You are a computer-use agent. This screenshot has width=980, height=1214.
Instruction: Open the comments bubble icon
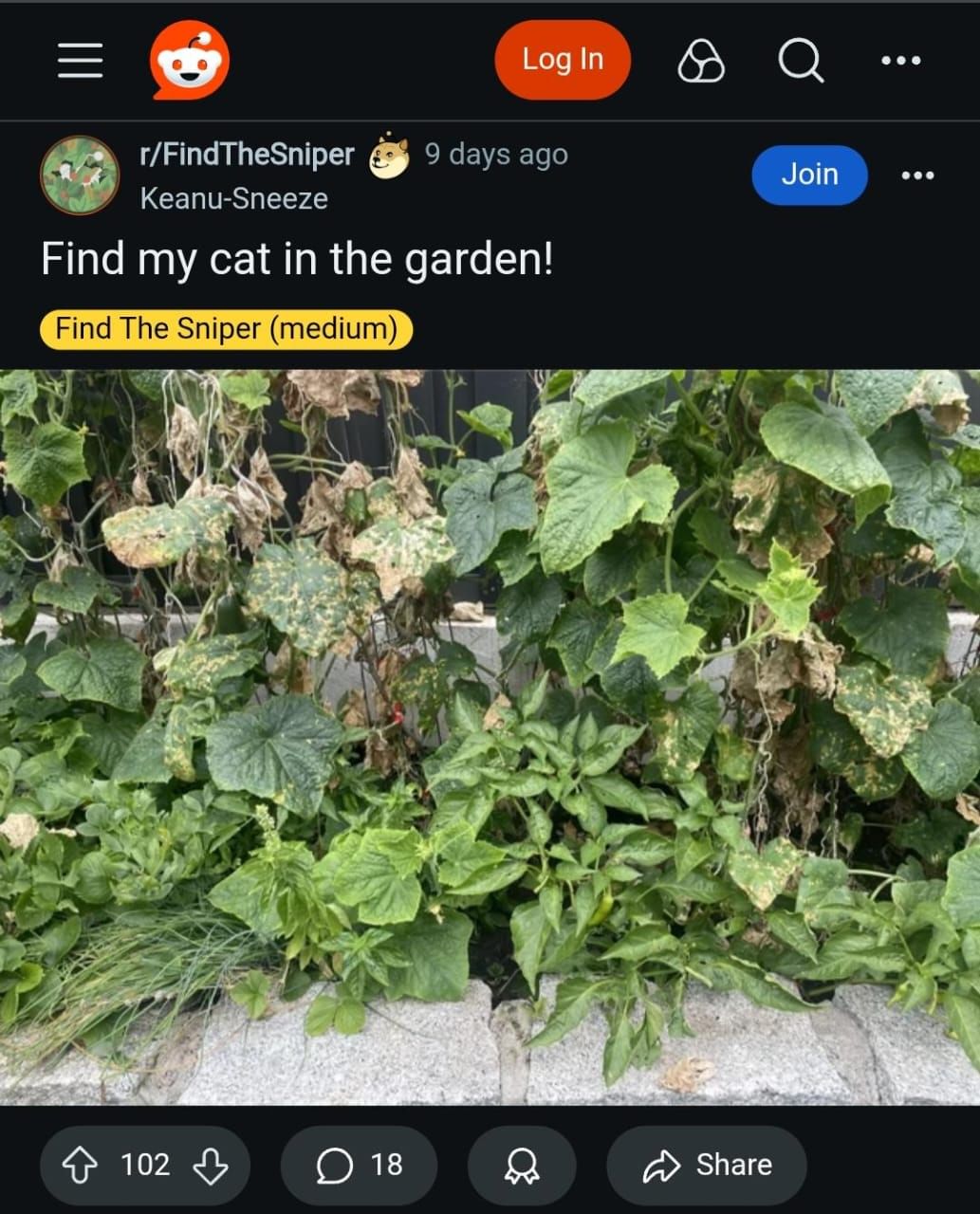tap(331, 1165)
